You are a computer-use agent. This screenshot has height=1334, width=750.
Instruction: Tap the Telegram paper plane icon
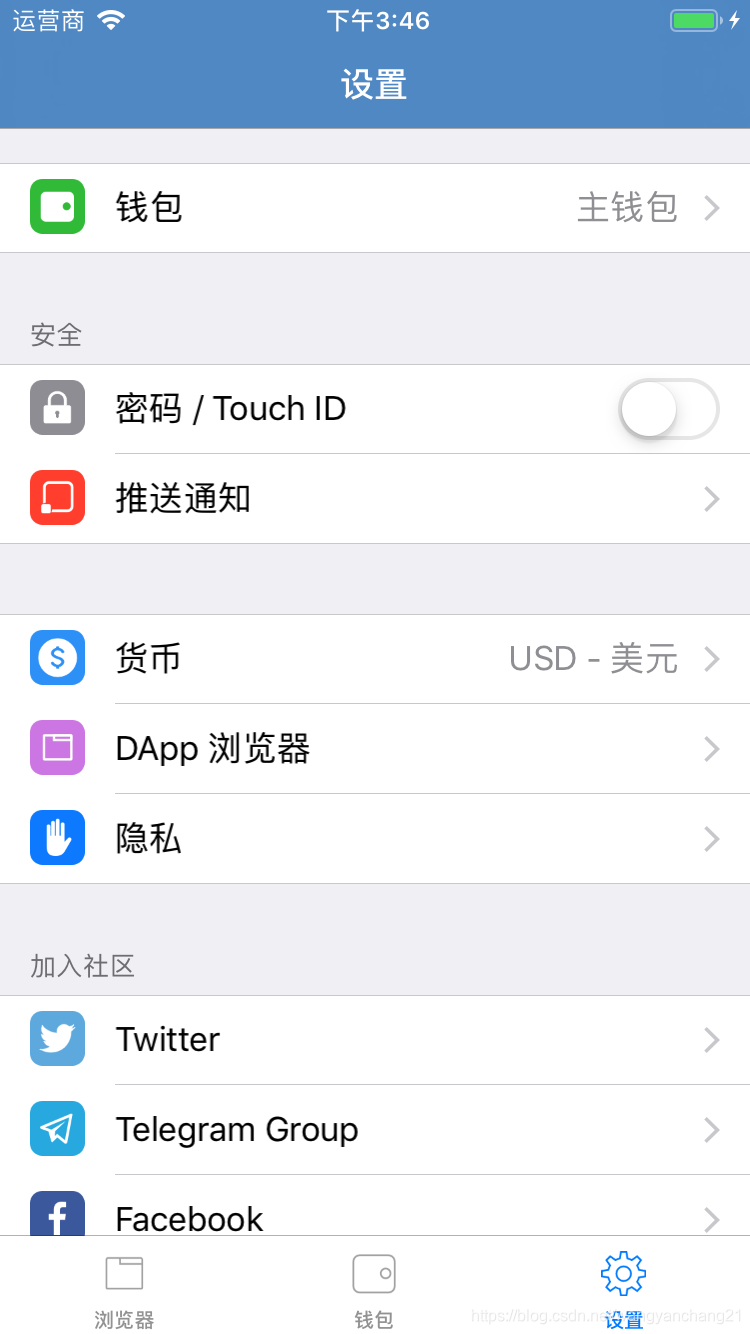(57, 1128)
